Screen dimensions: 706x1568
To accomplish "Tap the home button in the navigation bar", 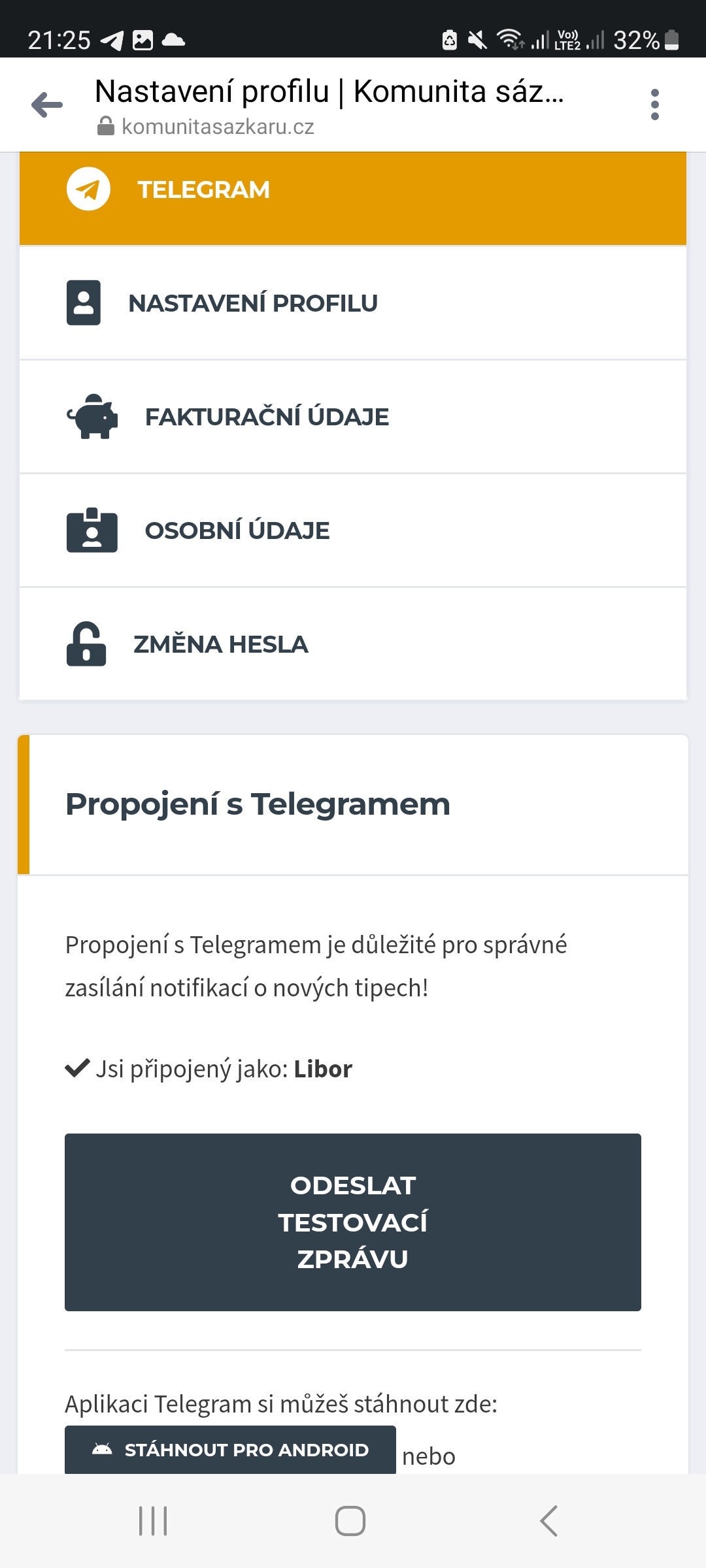I will [351, 1519].
